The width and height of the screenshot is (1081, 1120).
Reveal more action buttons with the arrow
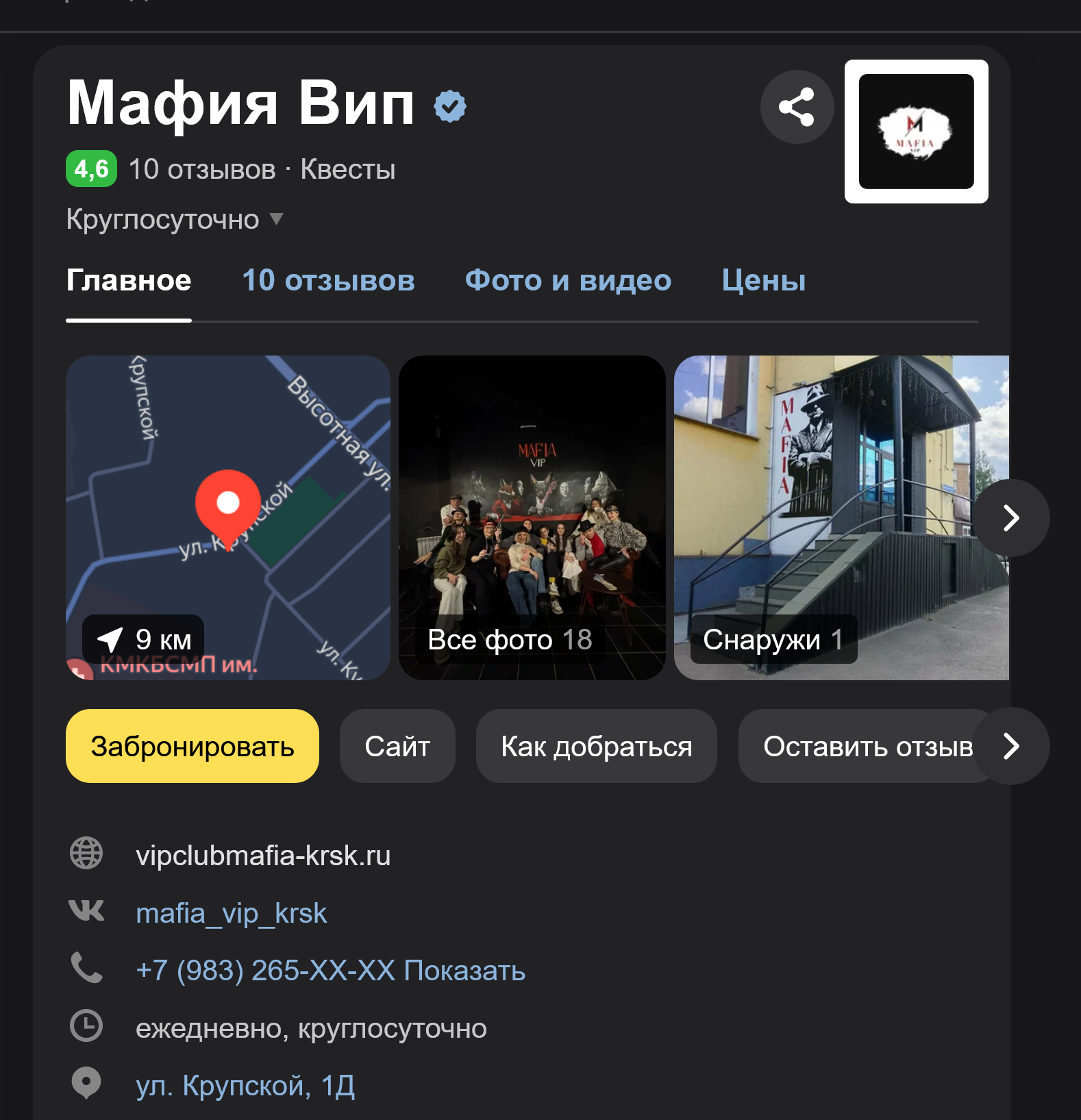tap(1011, 746)
